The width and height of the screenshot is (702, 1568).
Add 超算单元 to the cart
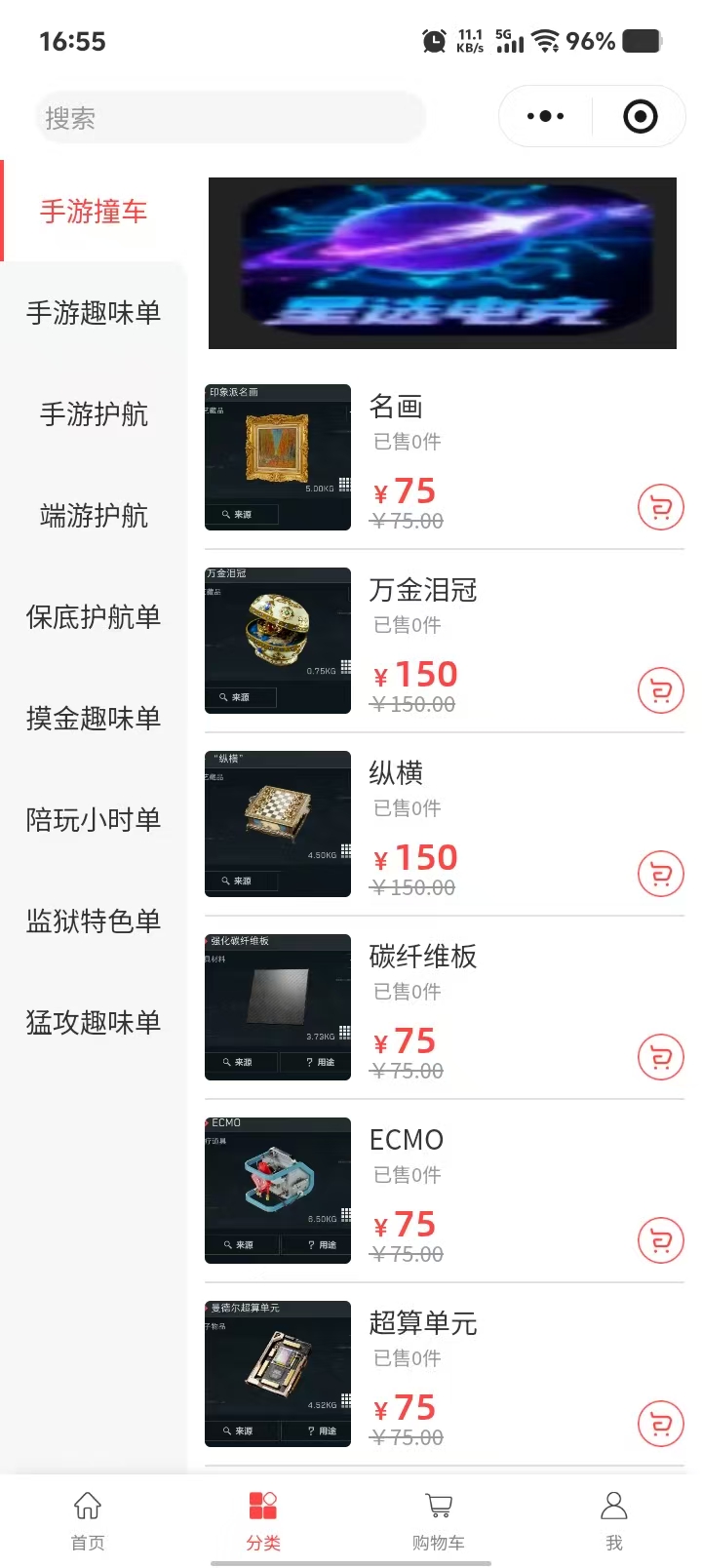click(660, 1425)
